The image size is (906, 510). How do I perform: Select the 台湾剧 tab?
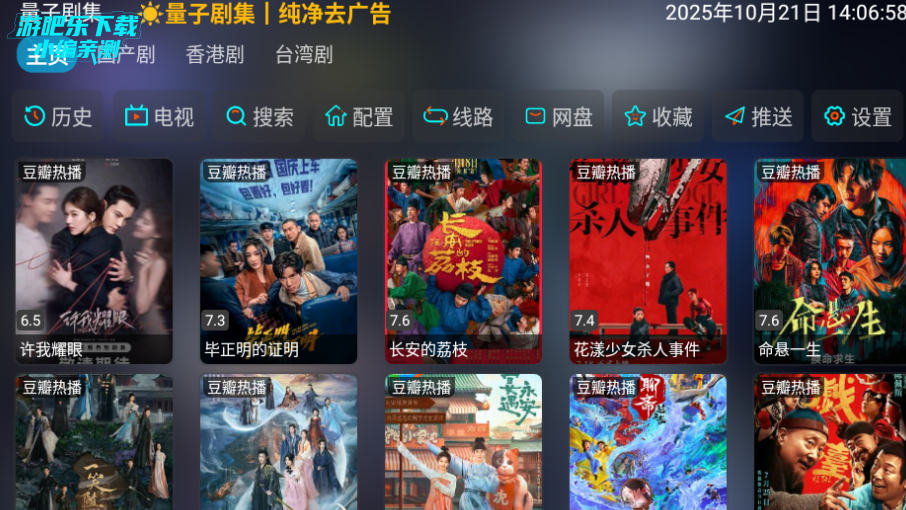point(304,55)
